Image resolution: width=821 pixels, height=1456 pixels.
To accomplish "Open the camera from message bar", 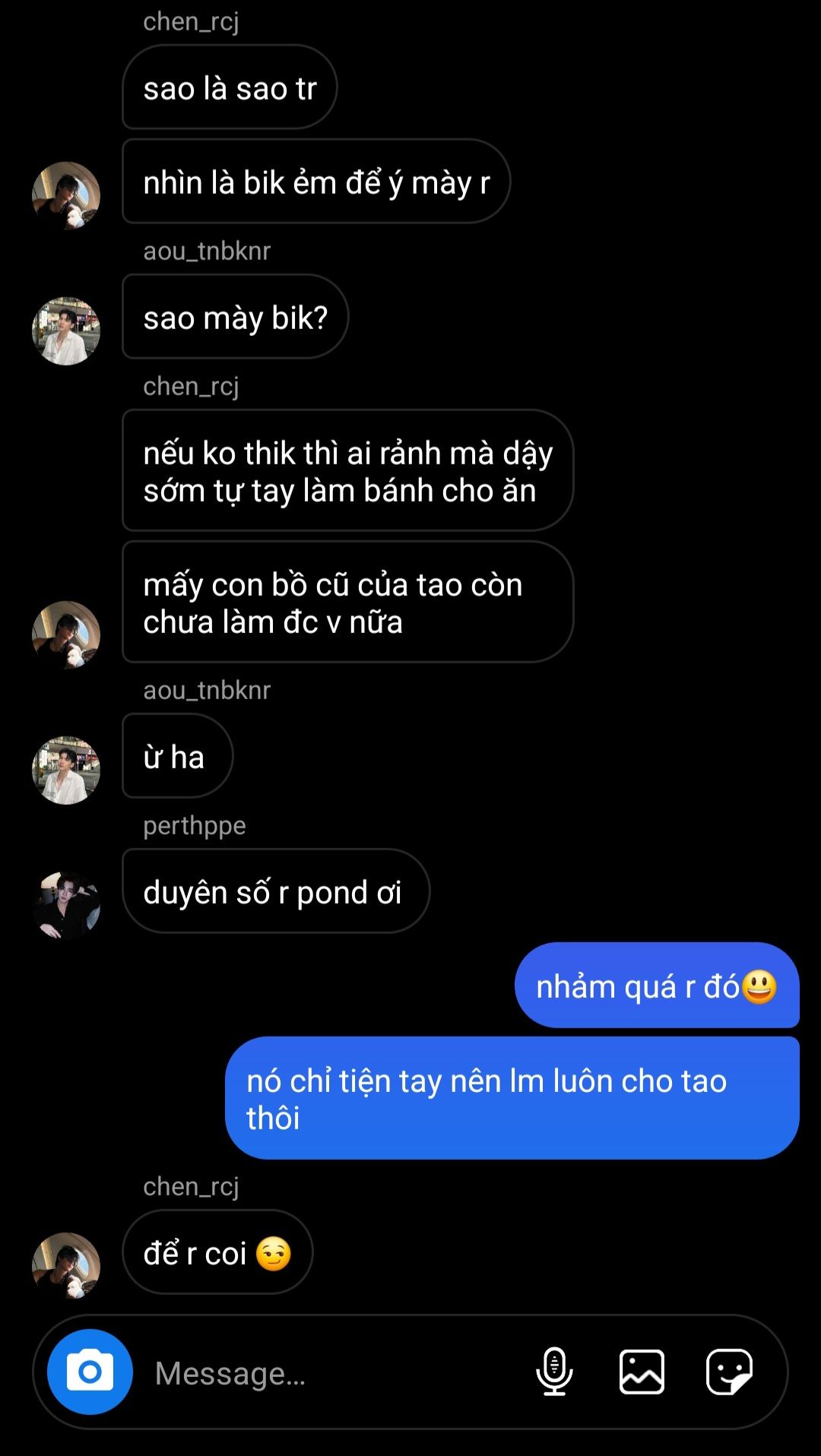I will point(90,1372).
